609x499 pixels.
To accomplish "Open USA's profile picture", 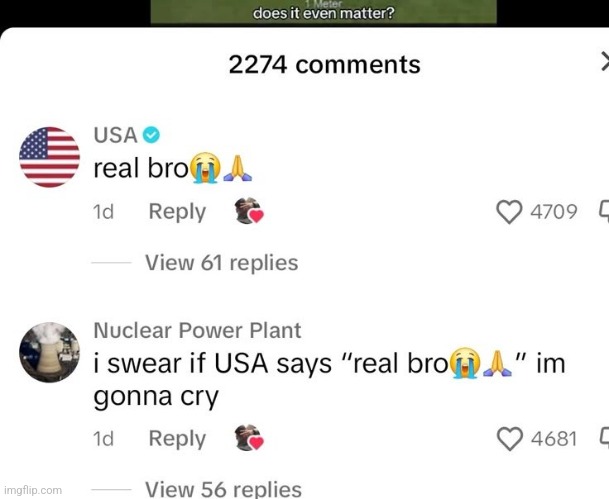I will click(50, 157).
